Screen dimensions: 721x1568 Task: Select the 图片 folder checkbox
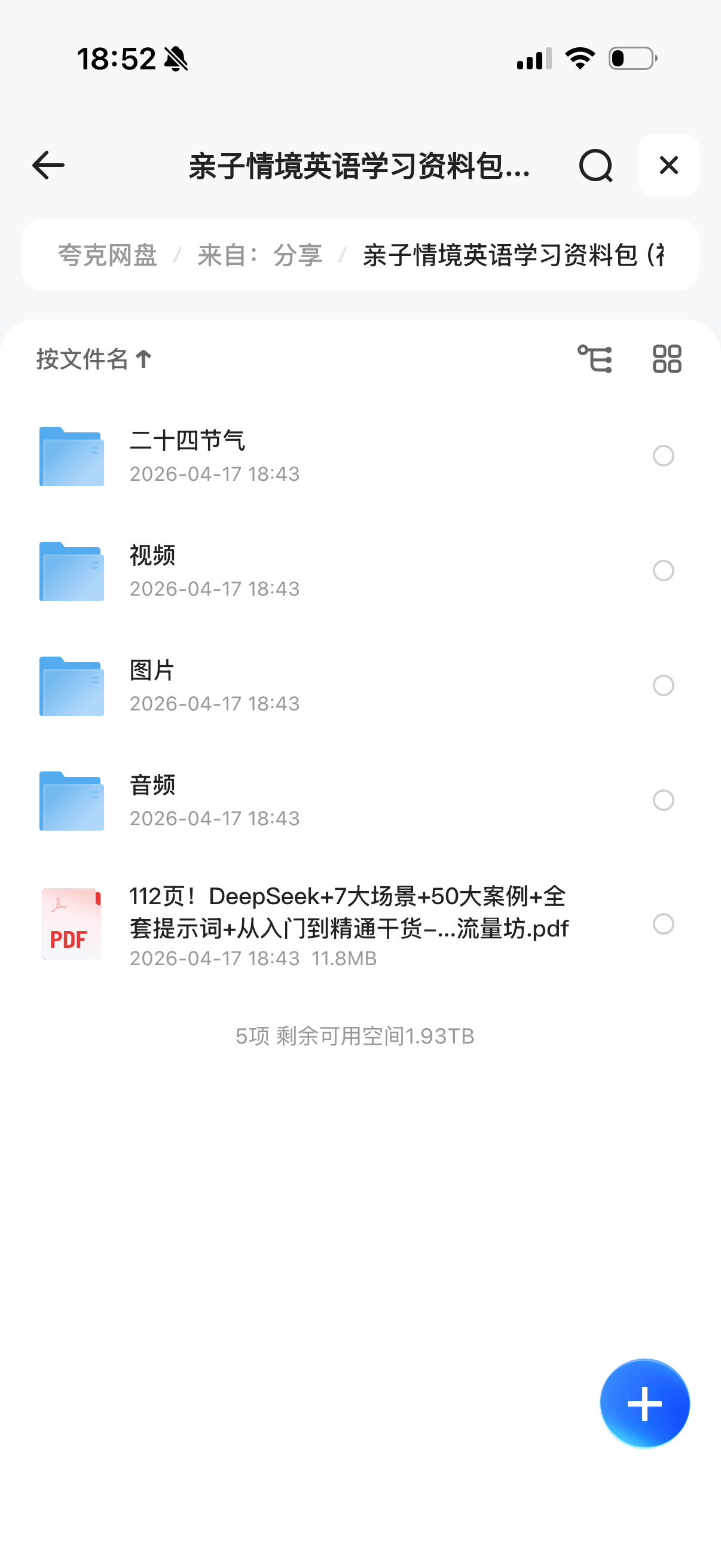pos(663,686)
